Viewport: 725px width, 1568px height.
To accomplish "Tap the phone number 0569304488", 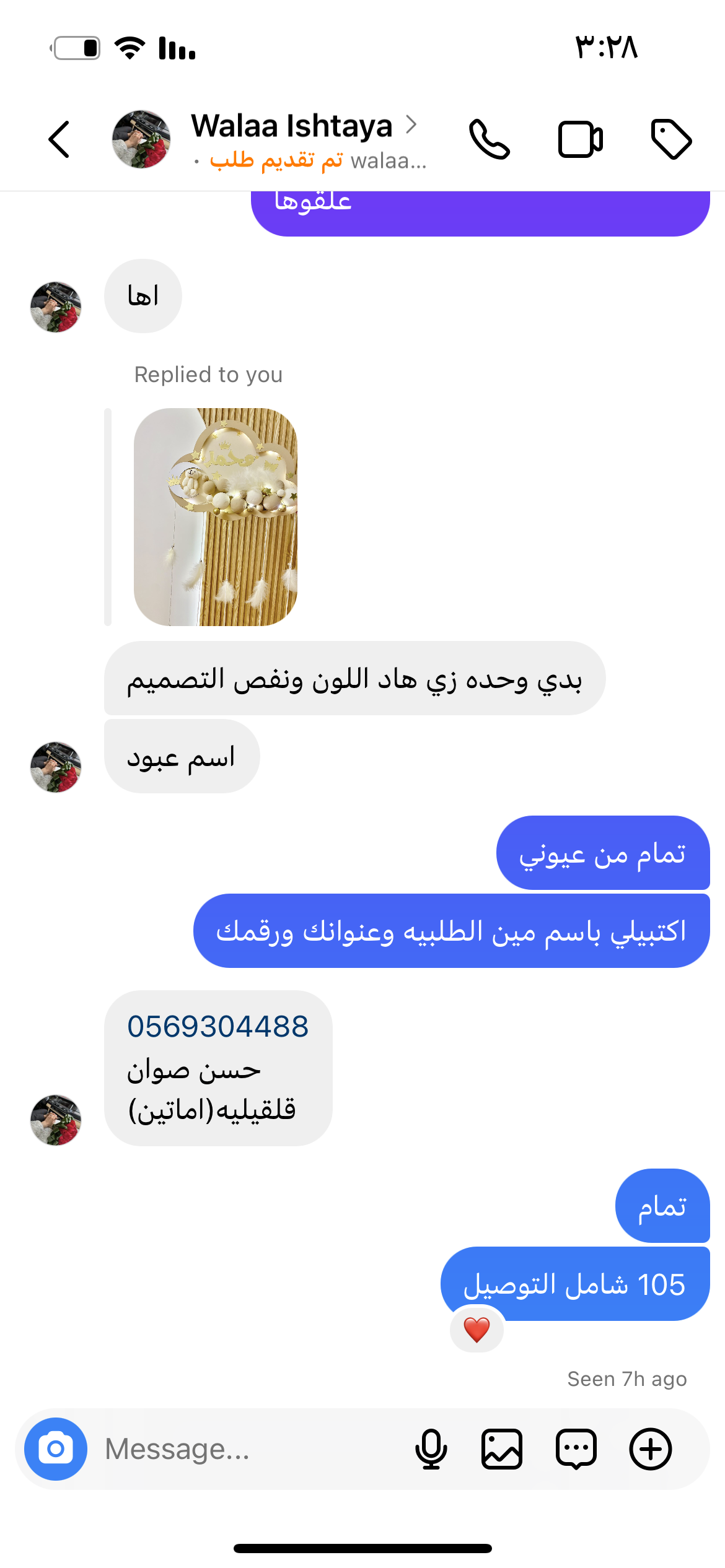I will tap(217, 1026).
